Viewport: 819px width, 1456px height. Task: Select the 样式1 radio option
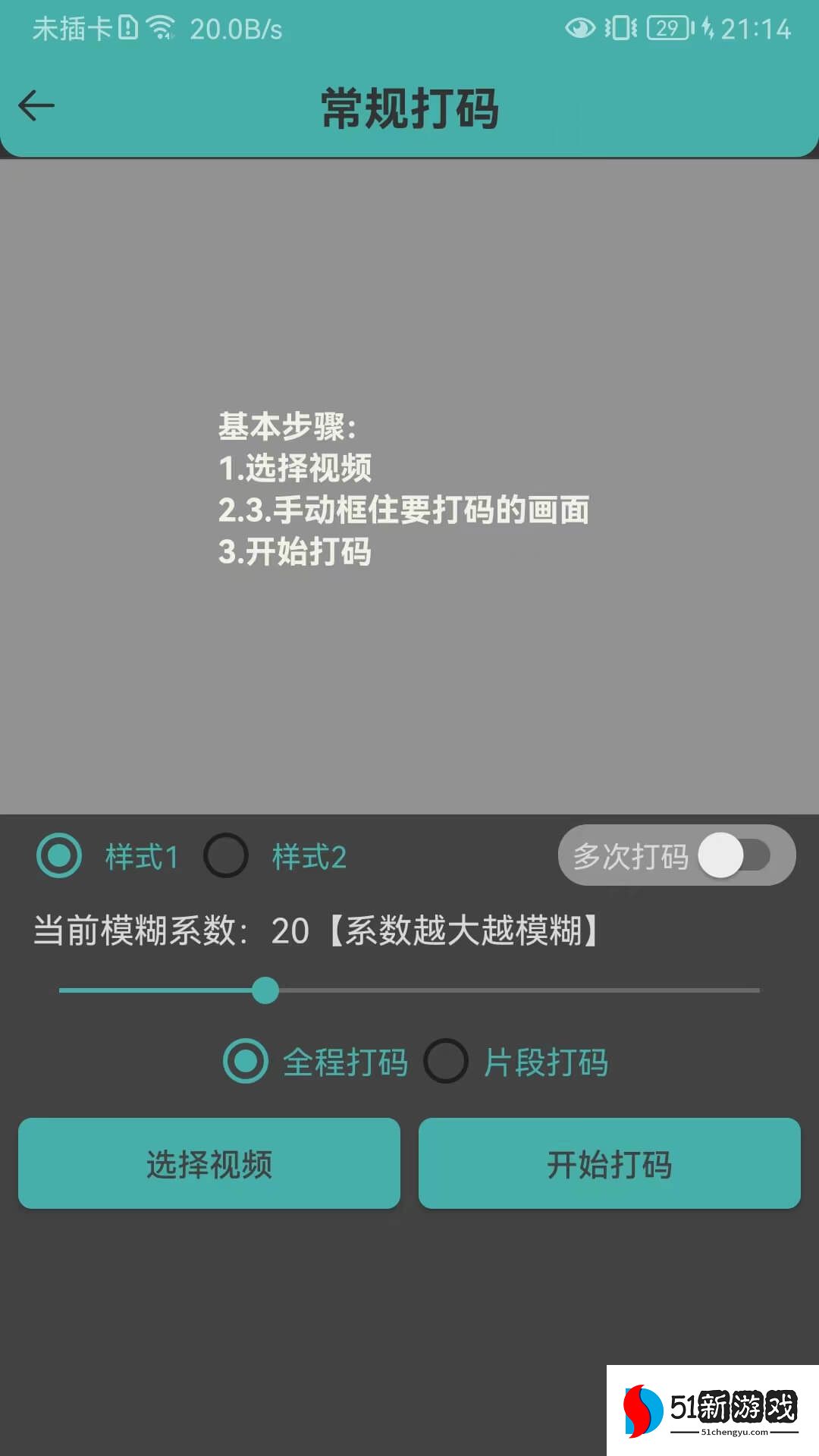point(59,856)
